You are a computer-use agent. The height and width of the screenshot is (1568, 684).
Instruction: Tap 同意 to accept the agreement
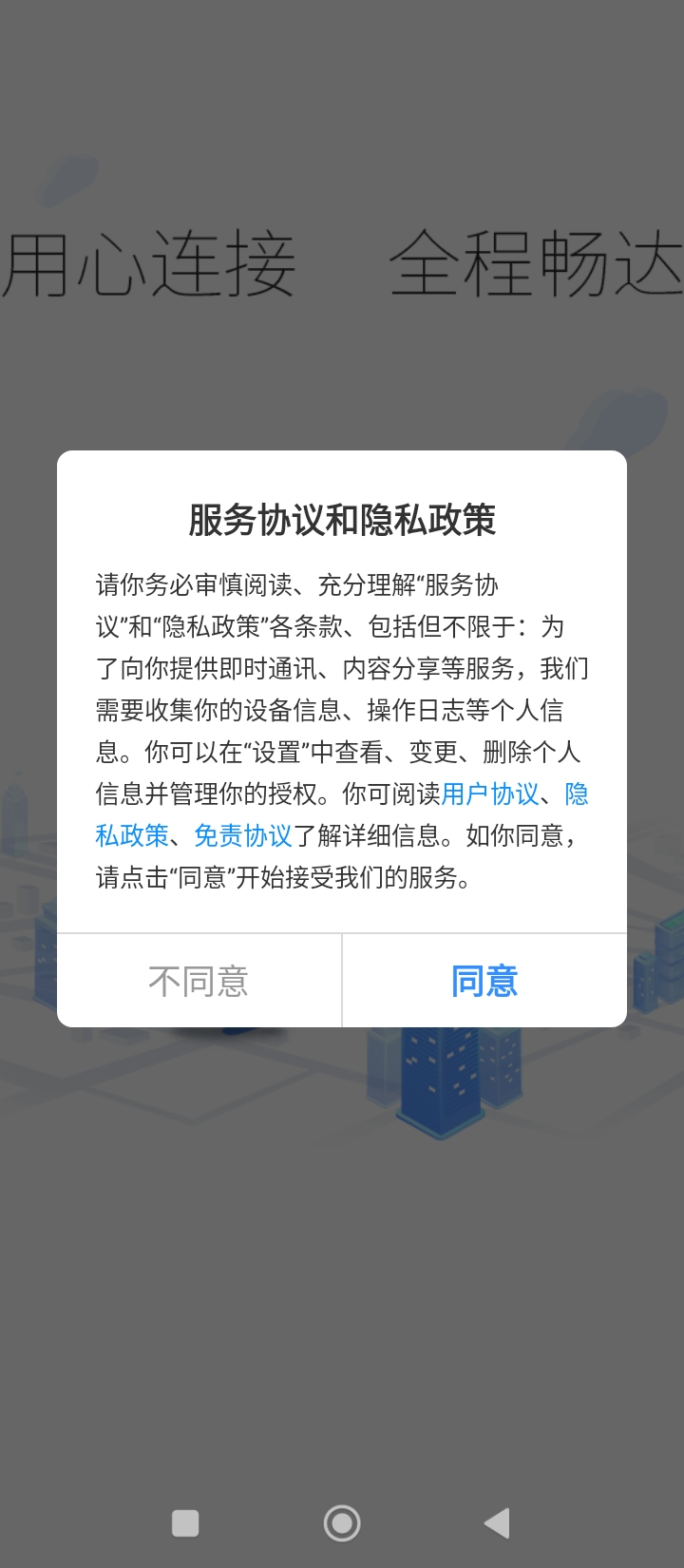pos(484,981)
